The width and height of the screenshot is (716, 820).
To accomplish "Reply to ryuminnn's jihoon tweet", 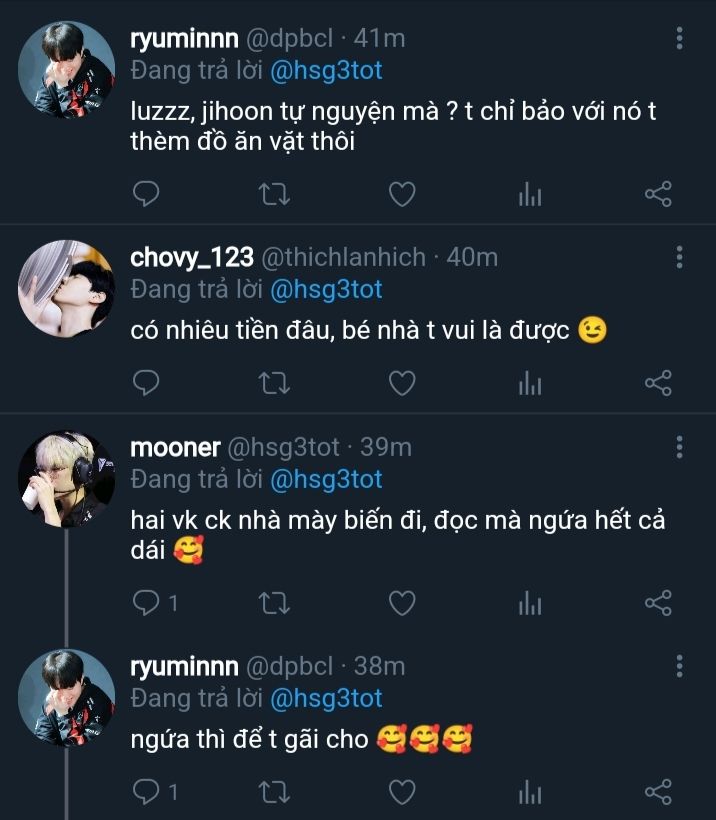I will (x=147, y=194).
